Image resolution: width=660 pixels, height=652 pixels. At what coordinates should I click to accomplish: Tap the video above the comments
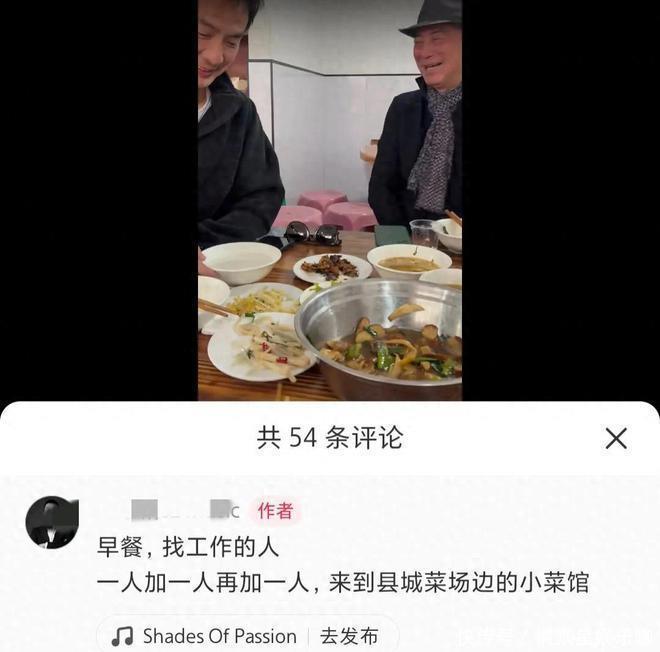tap(330, 200)
